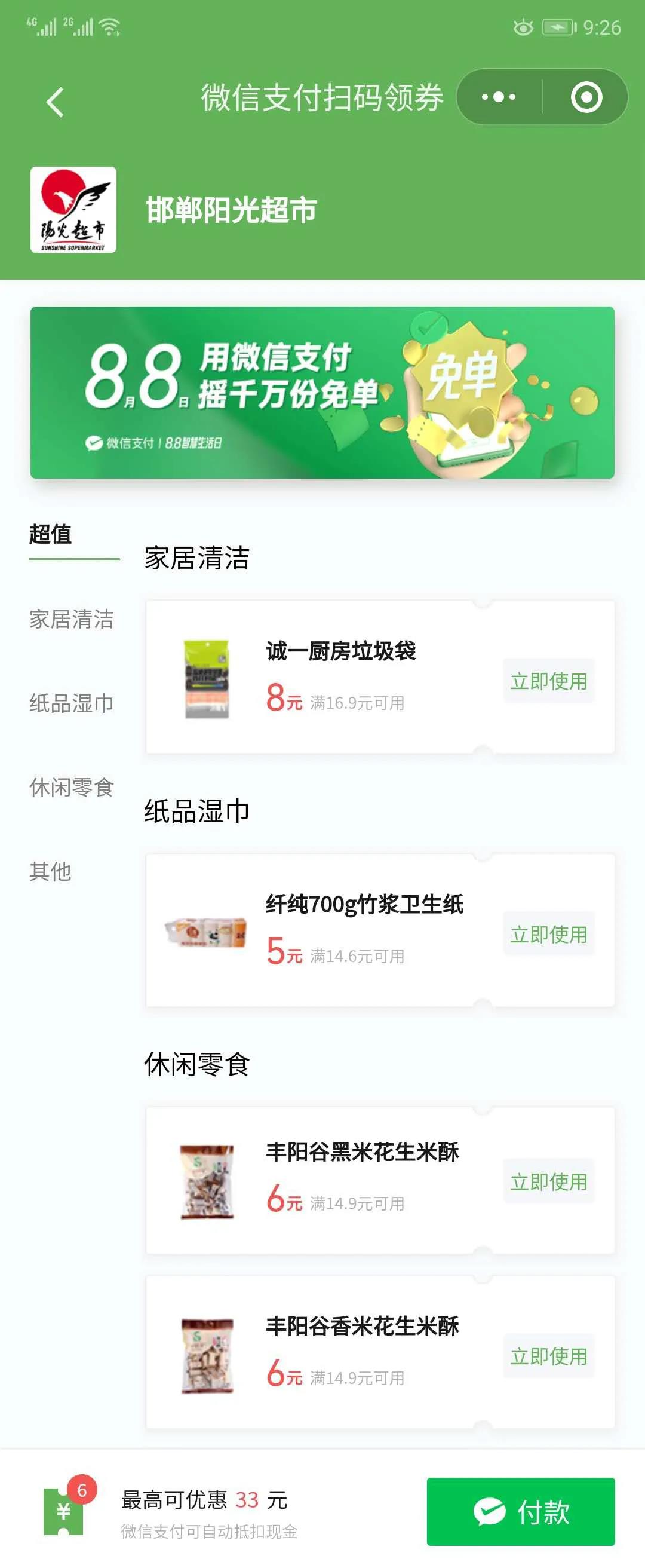
Task: Select the 超值 category tab
Action: 51,534
